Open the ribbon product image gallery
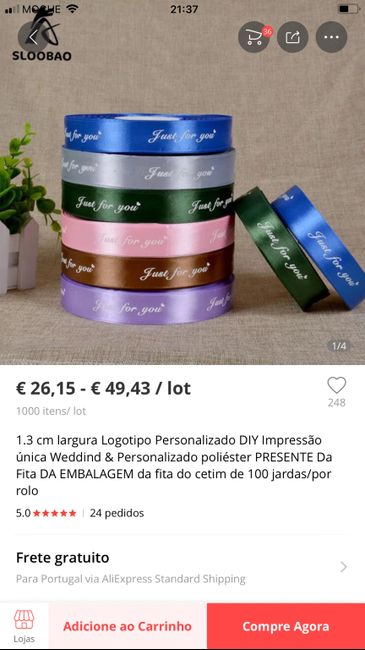Screen dimensions: 365x650 coord(182,207)
